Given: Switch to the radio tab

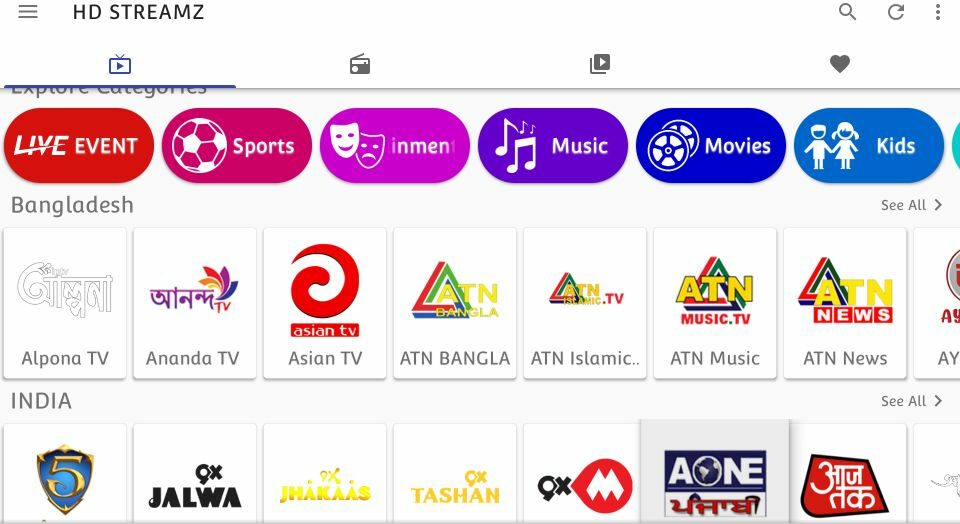Looking at the screenshot, I should pos(360,65).
